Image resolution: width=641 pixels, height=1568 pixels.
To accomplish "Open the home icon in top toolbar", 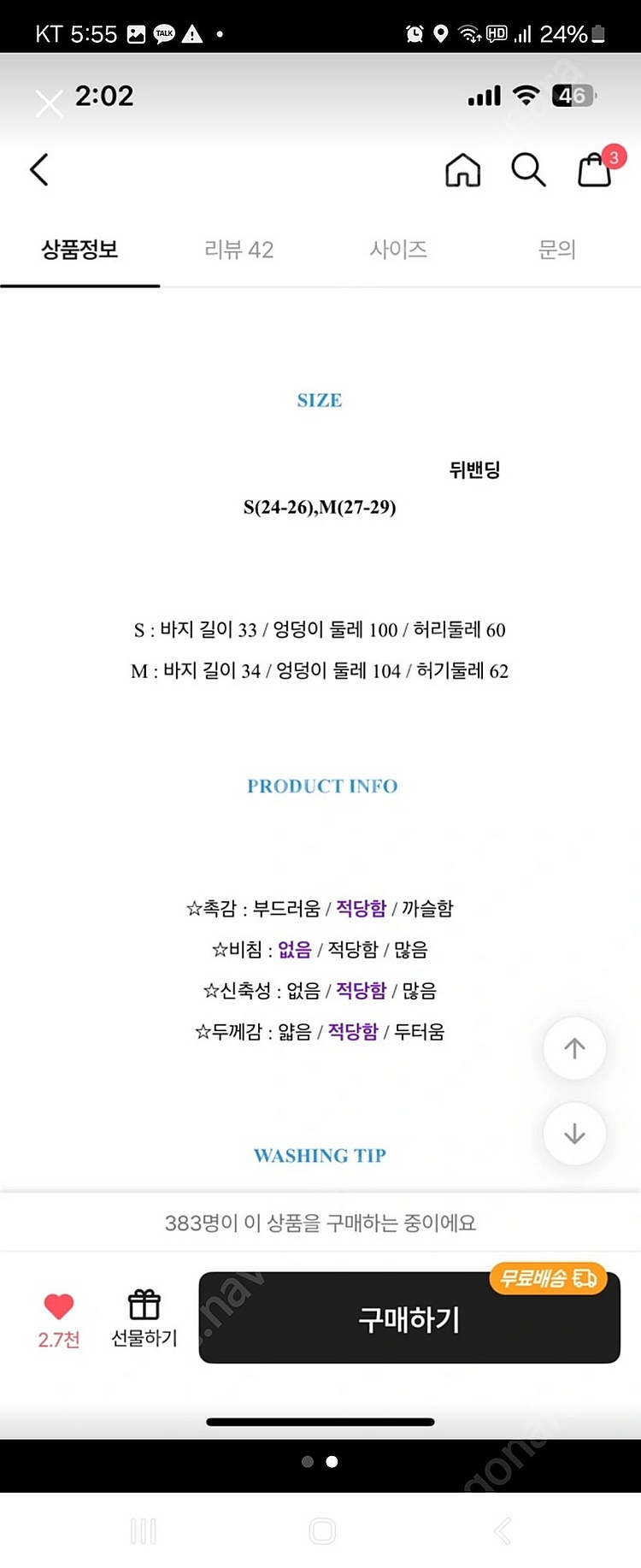I will coord(462,170).
